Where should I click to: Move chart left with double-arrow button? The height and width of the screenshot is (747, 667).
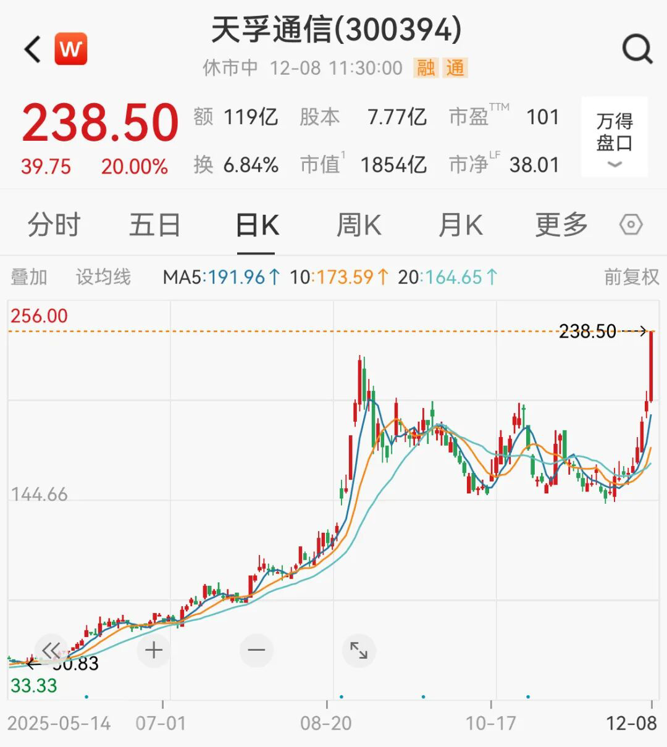(x=52, y=650)
